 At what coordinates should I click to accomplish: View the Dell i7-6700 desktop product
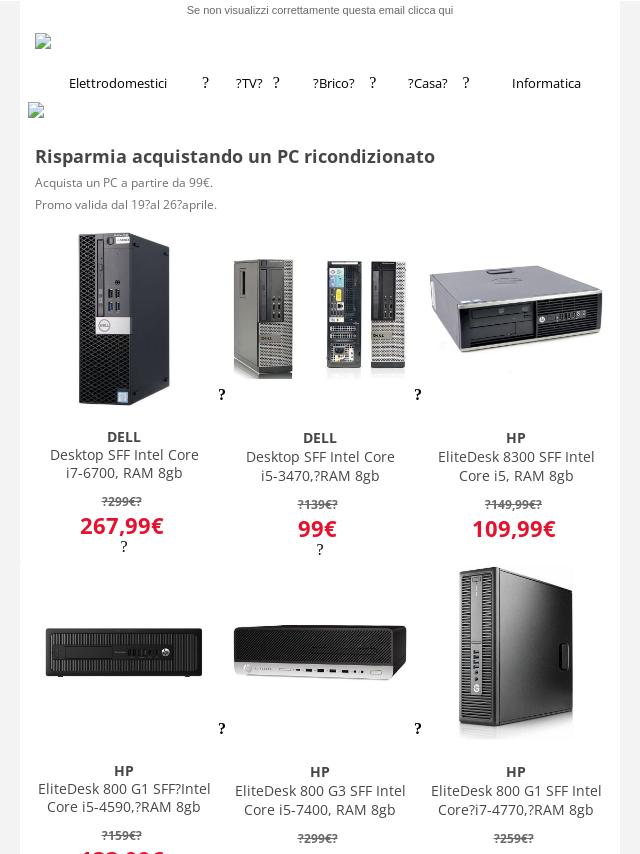(x=124, y=318)
